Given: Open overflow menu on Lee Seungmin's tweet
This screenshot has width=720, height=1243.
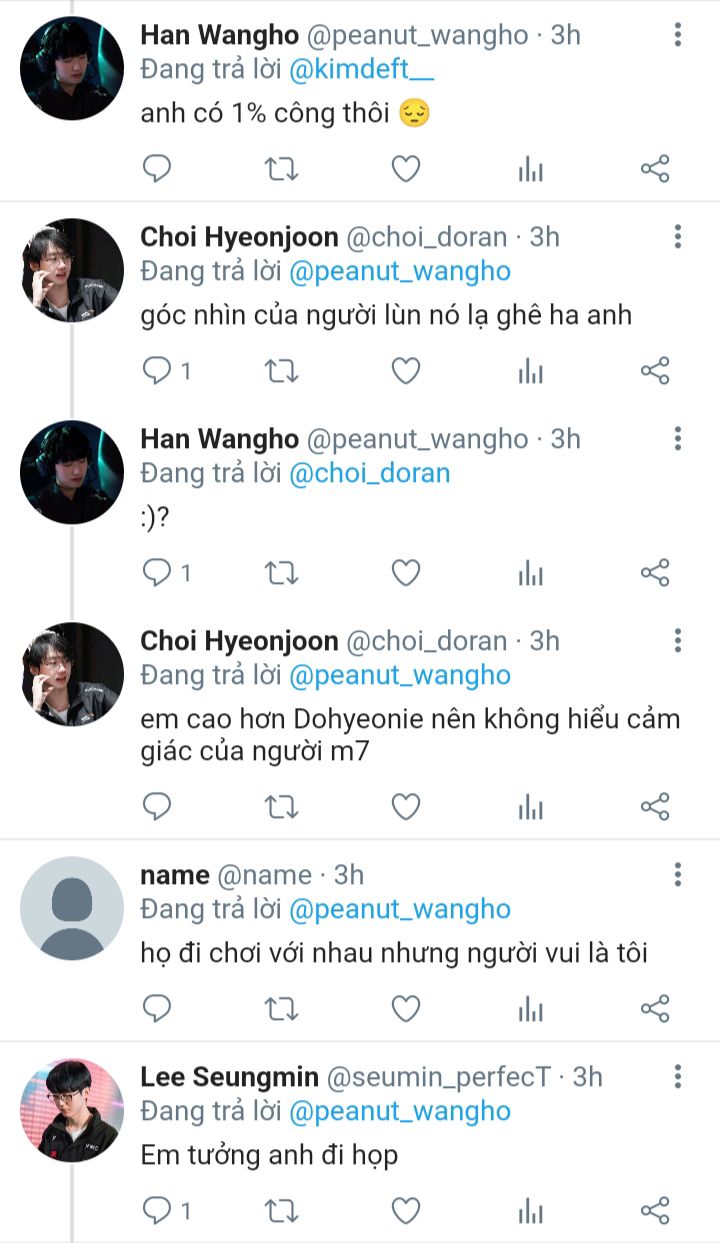Looking at the screenshot, I should pyautogui.click(x=678, y=1076).
